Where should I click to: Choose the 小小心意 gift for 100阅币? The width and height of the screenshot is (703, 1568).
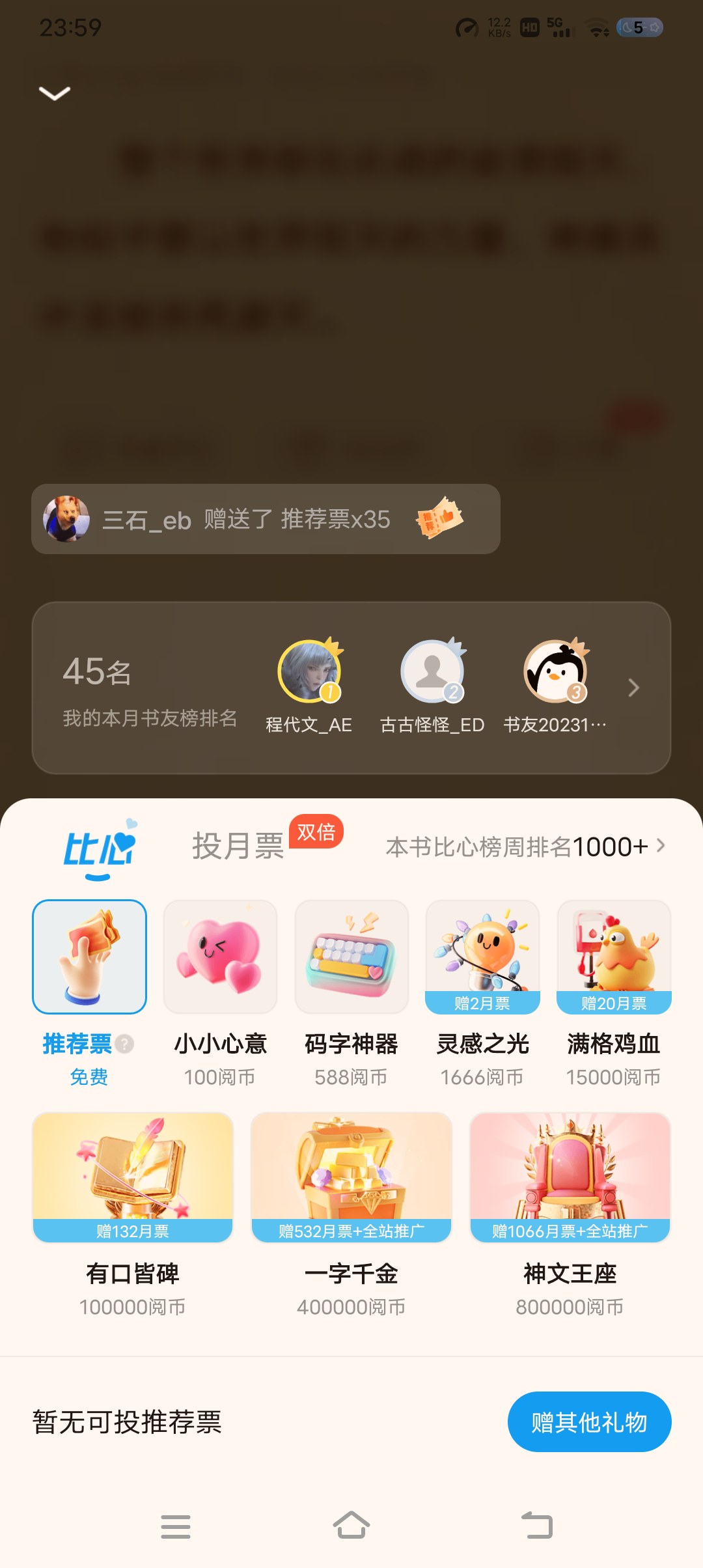click(220, 957)
